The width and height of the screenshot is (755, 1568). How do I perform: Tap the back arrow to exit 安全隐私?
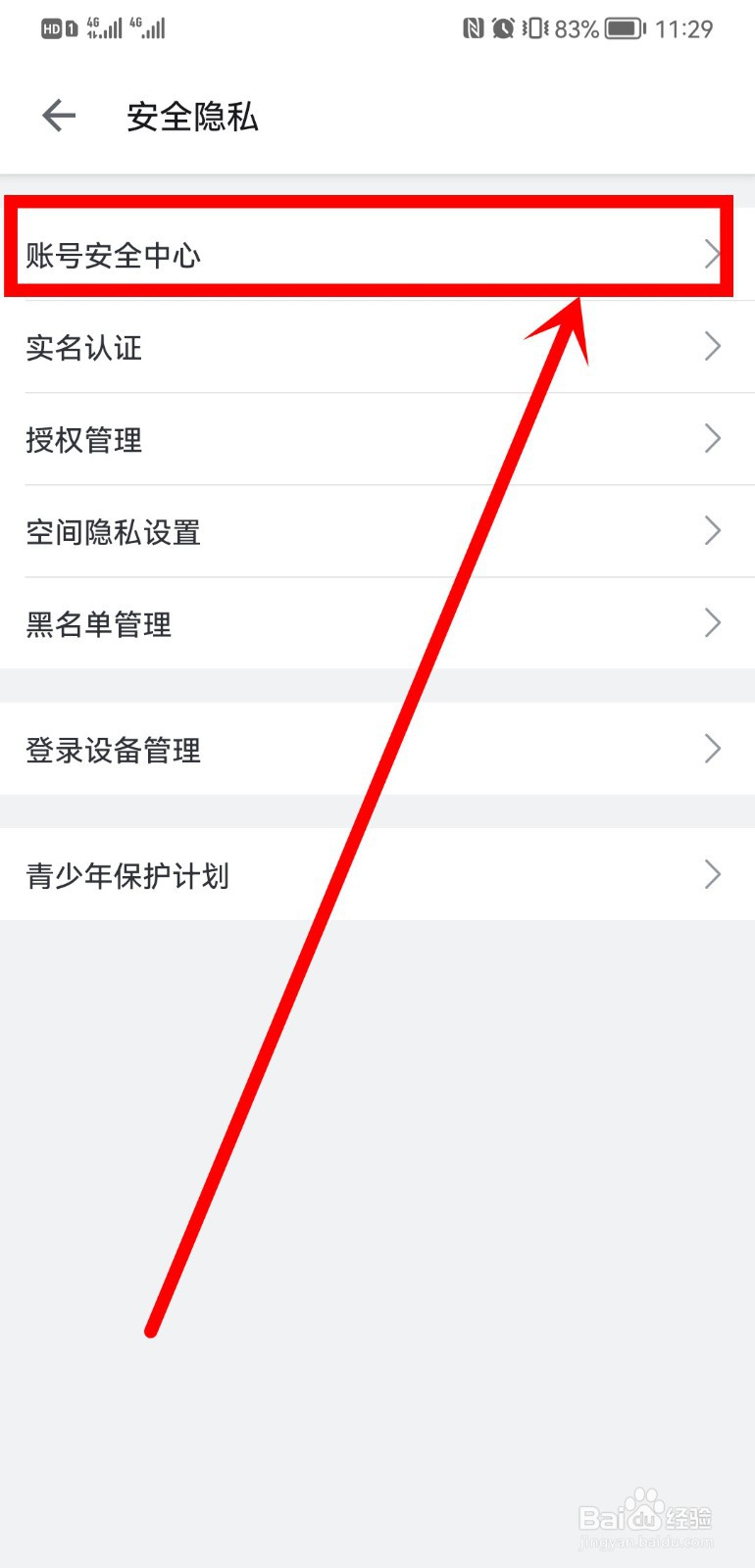pos(58,115)
